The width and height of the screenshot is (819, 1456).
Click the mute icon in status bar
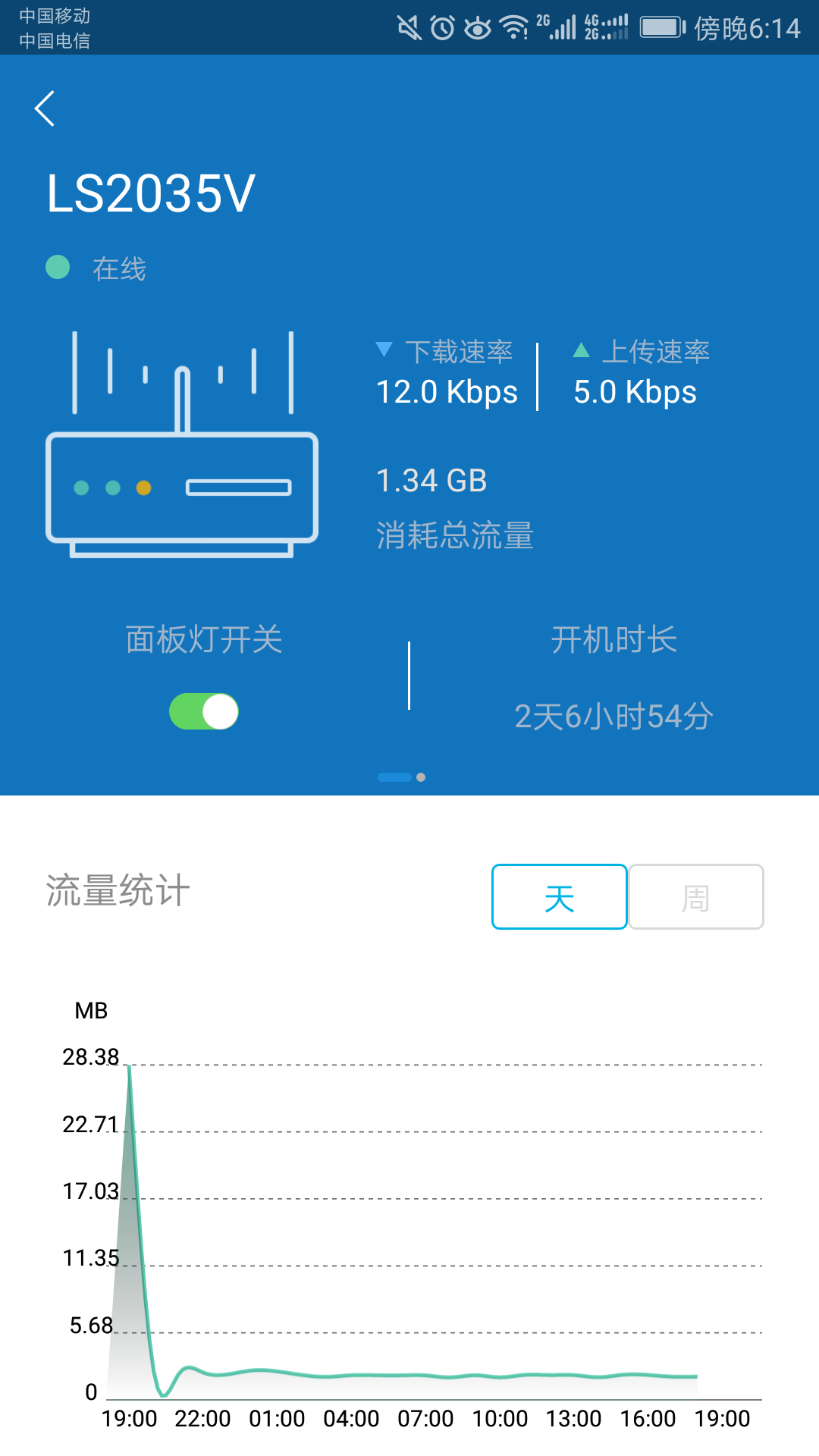click(409, 24)
